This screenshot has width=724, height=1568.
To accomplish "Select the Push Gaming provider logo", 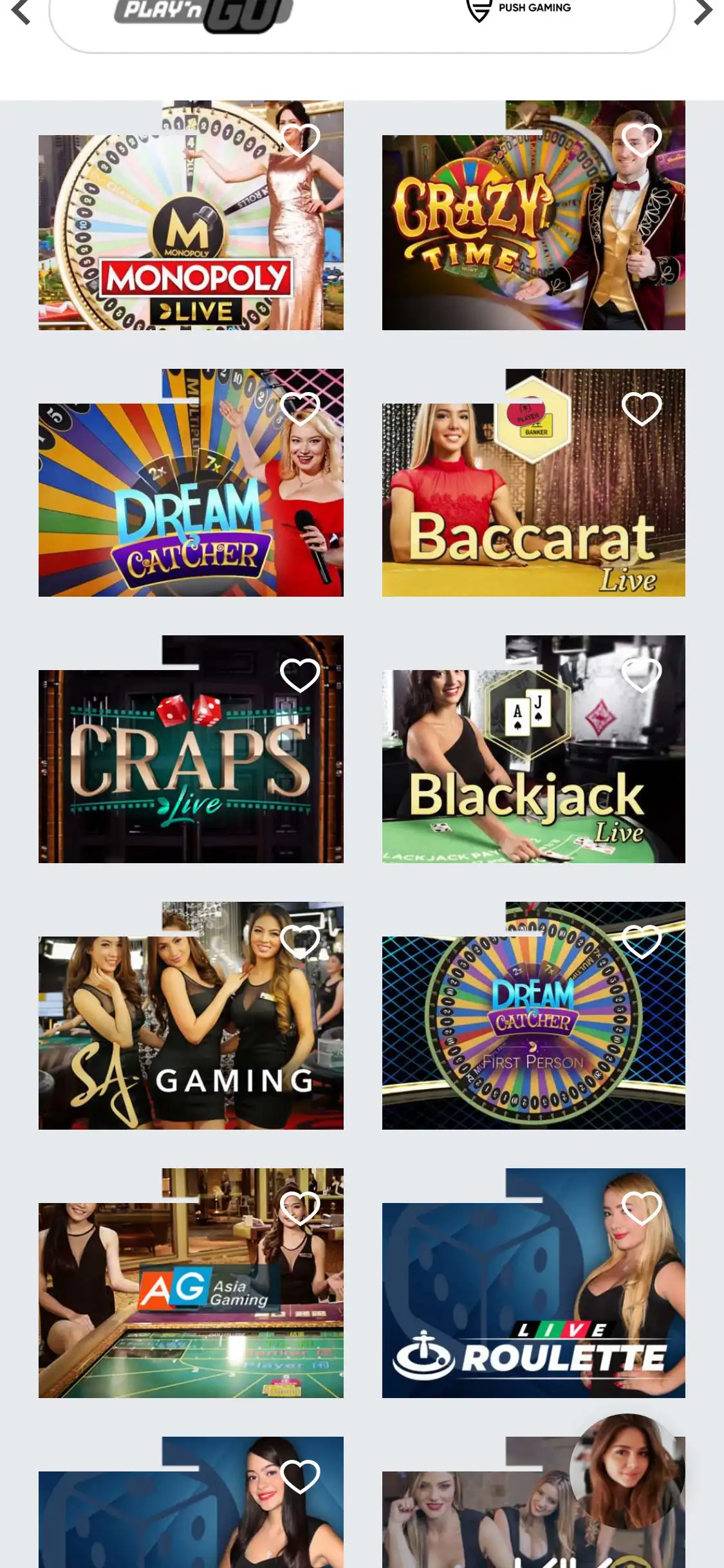I will pos(519,9).
